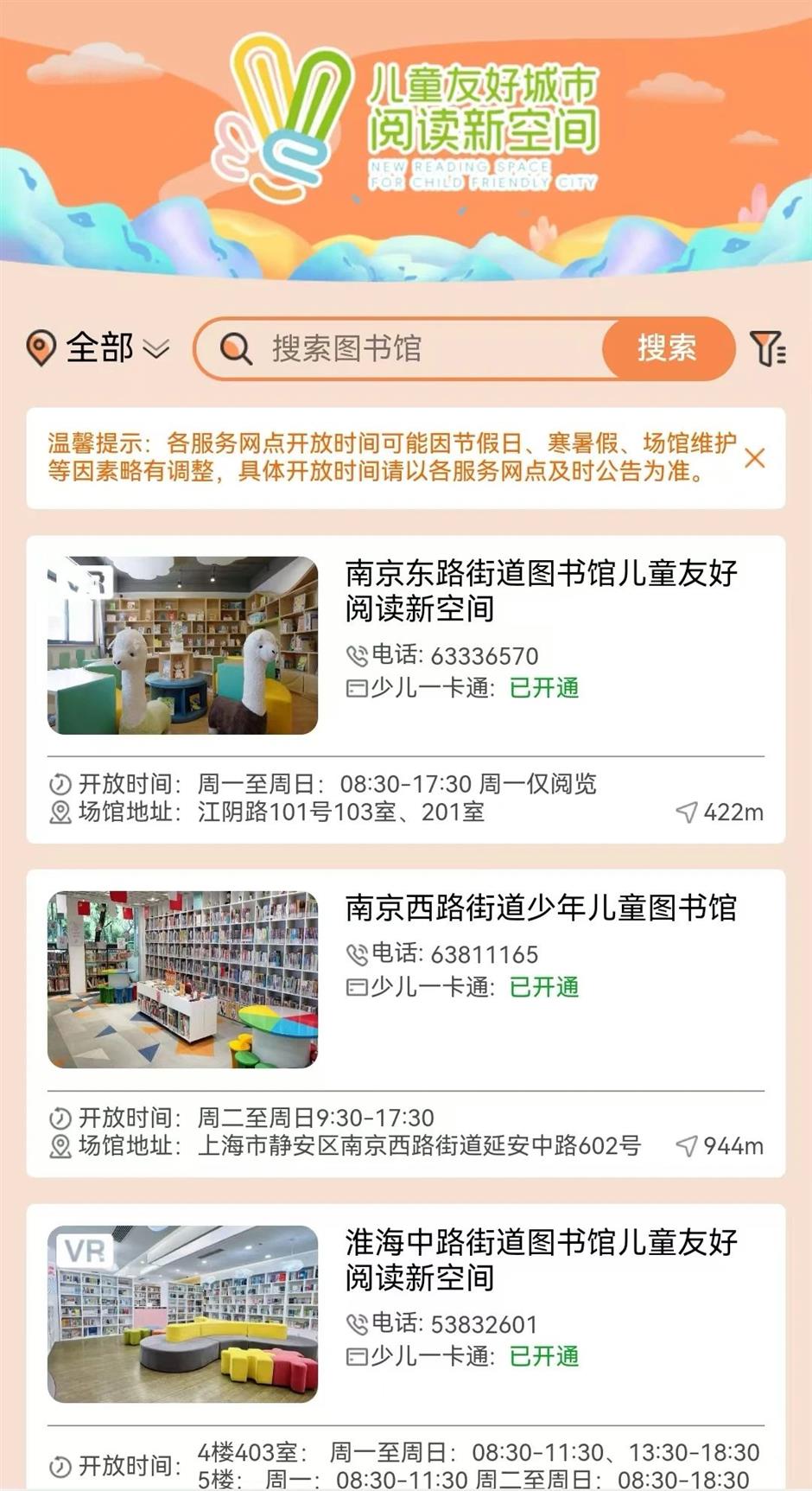Dismiss the 温馨提示 notice banner

pyautogui.click(x=756, y=459)
